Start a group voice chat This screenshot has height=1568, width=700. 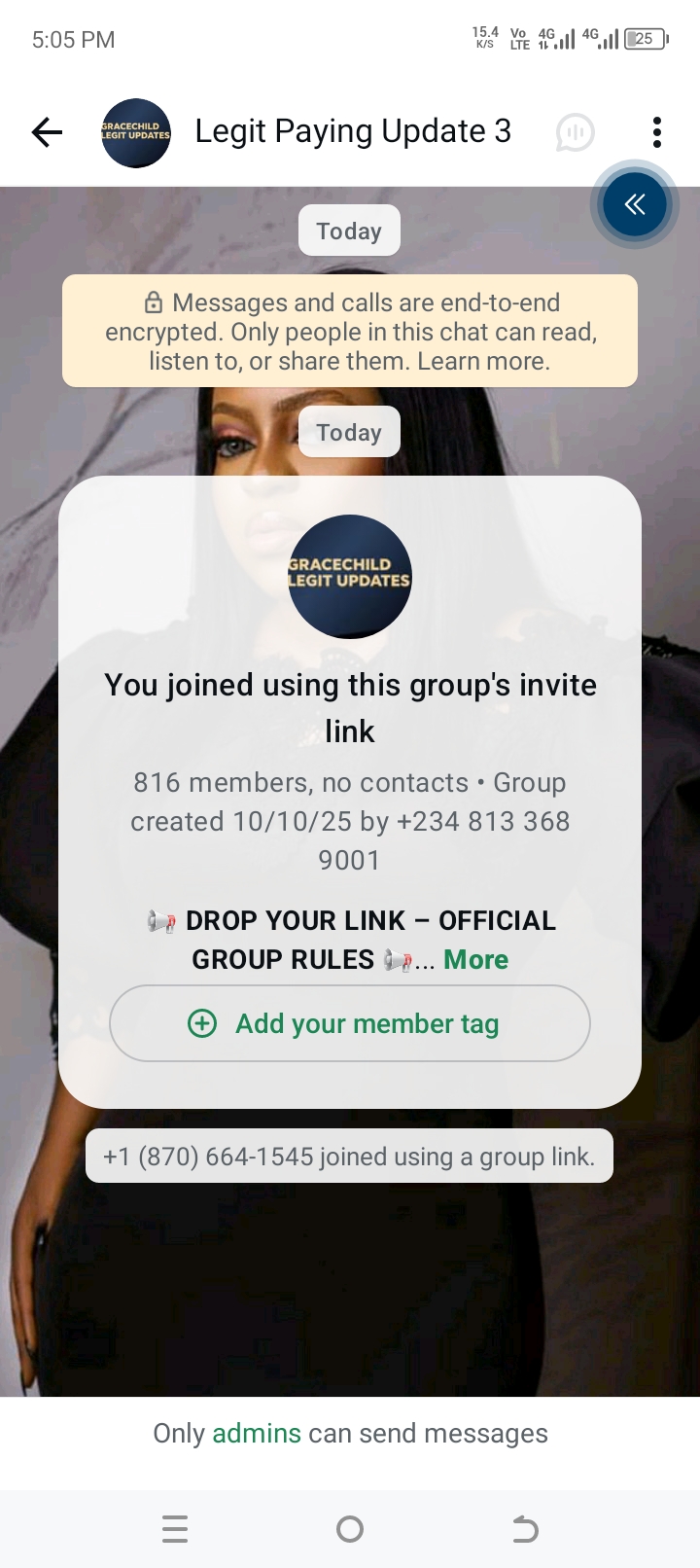pos(575,132)
